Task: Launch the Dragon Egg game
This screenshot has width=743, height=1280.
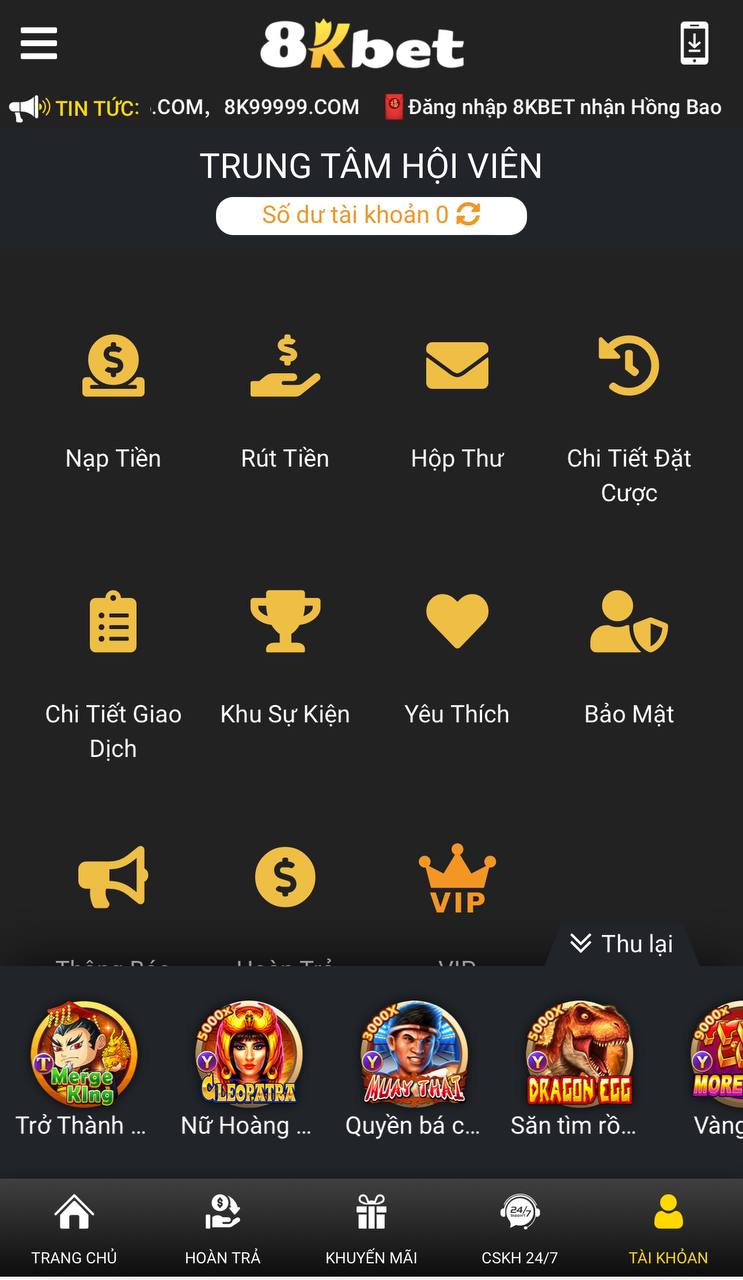Action: pyautogui.click(x=579, y=1055)
